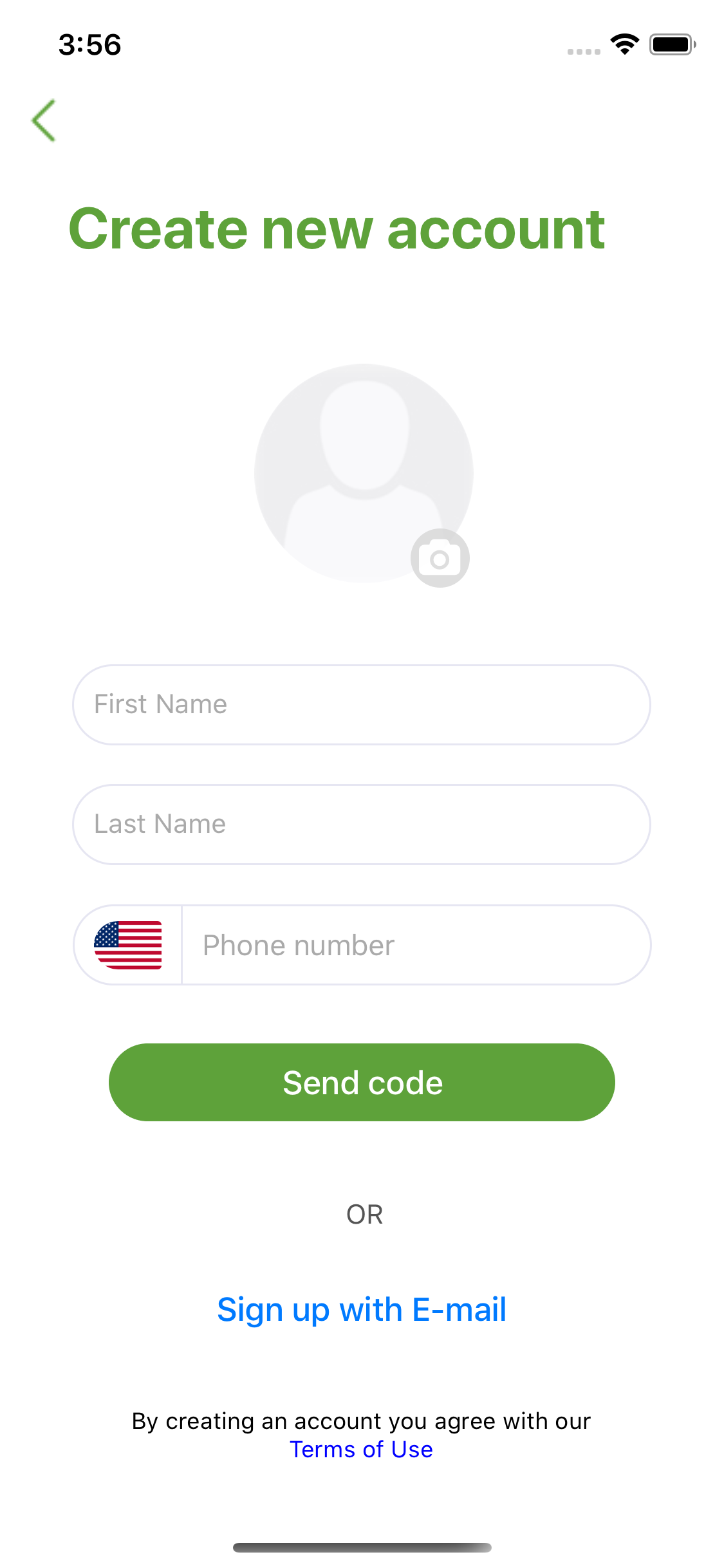Go back using the green arrow
This screenshot has width=724, height=1568.
click(44, 120)
